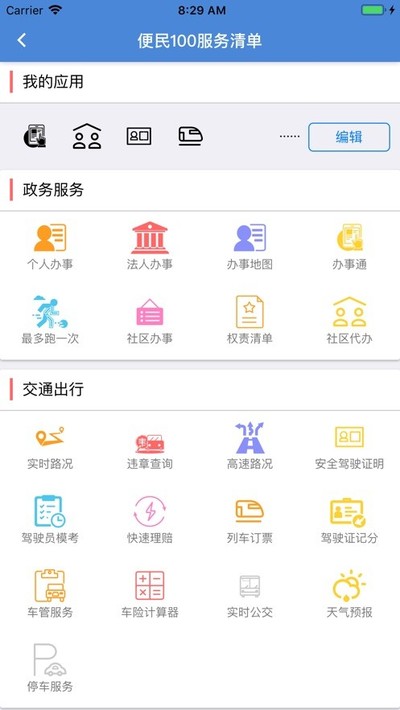Open 办事地图
Viewport: 400px width, 710px height.
point(250,246)
